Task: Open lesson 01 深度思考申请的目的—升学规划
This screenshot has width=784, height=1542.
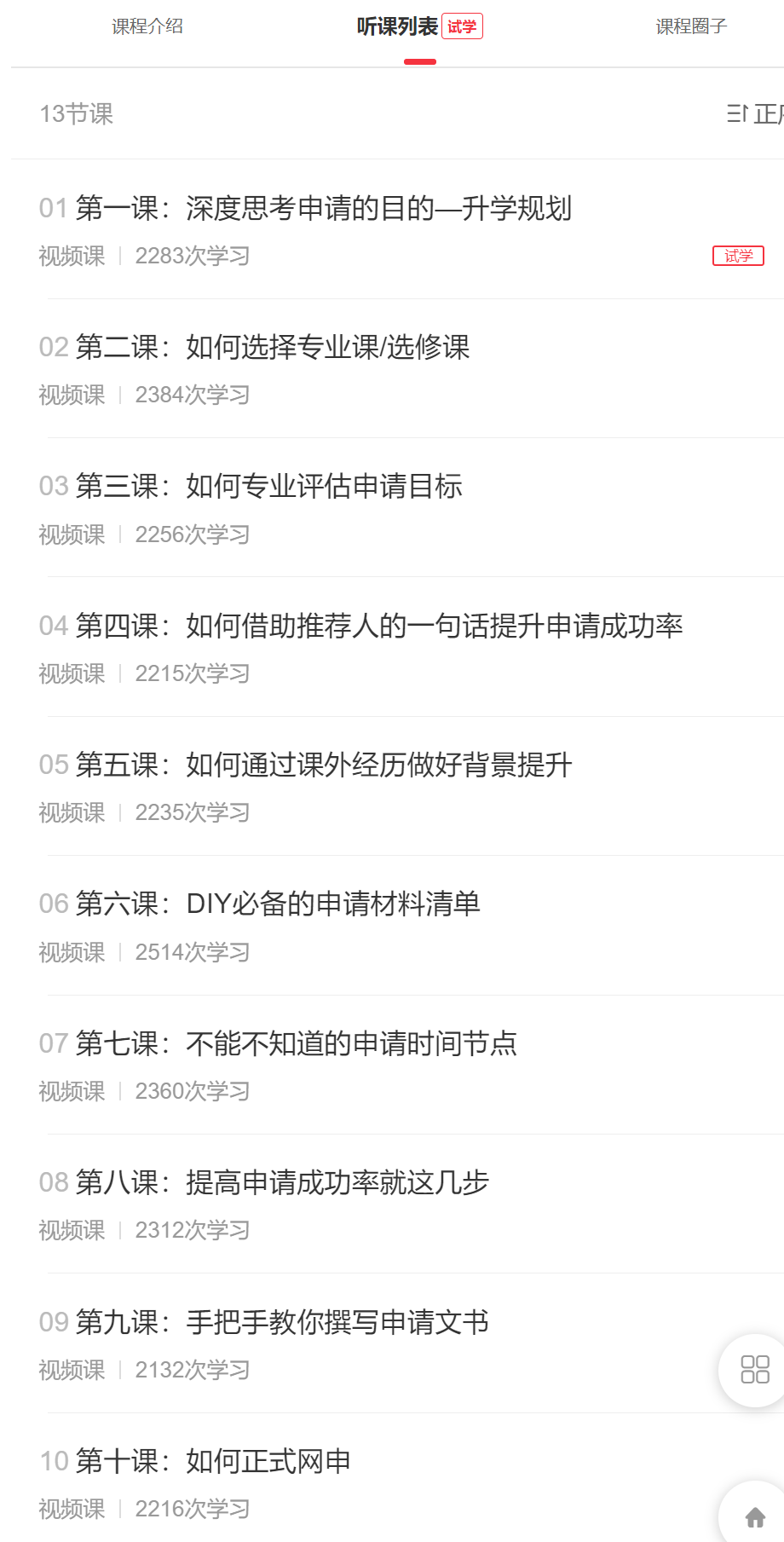Action: click(324, 209)
